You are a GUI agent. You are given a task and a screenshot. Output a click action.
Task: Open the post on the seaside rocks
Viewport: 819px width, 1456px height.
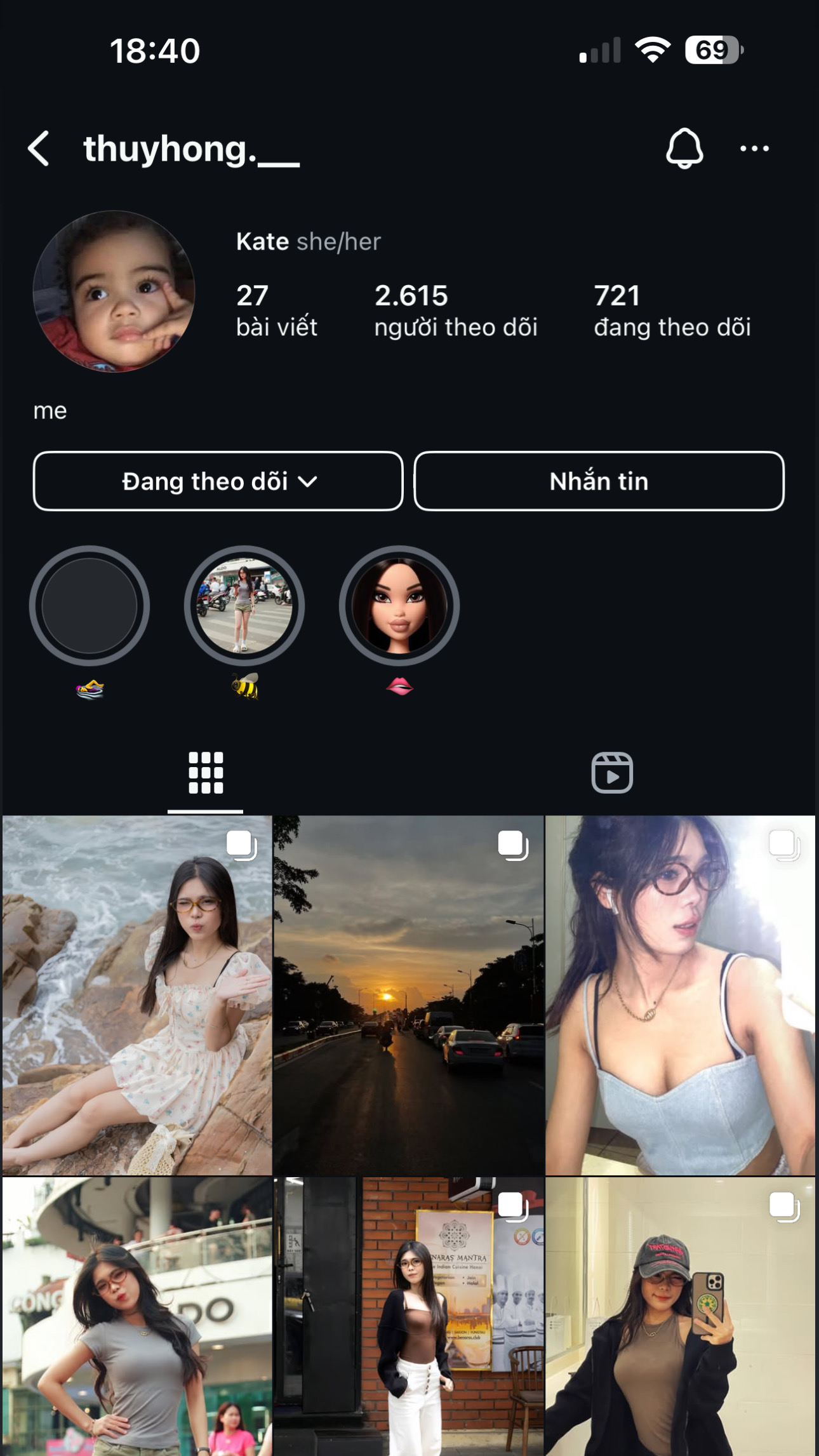tap(137, 995)
